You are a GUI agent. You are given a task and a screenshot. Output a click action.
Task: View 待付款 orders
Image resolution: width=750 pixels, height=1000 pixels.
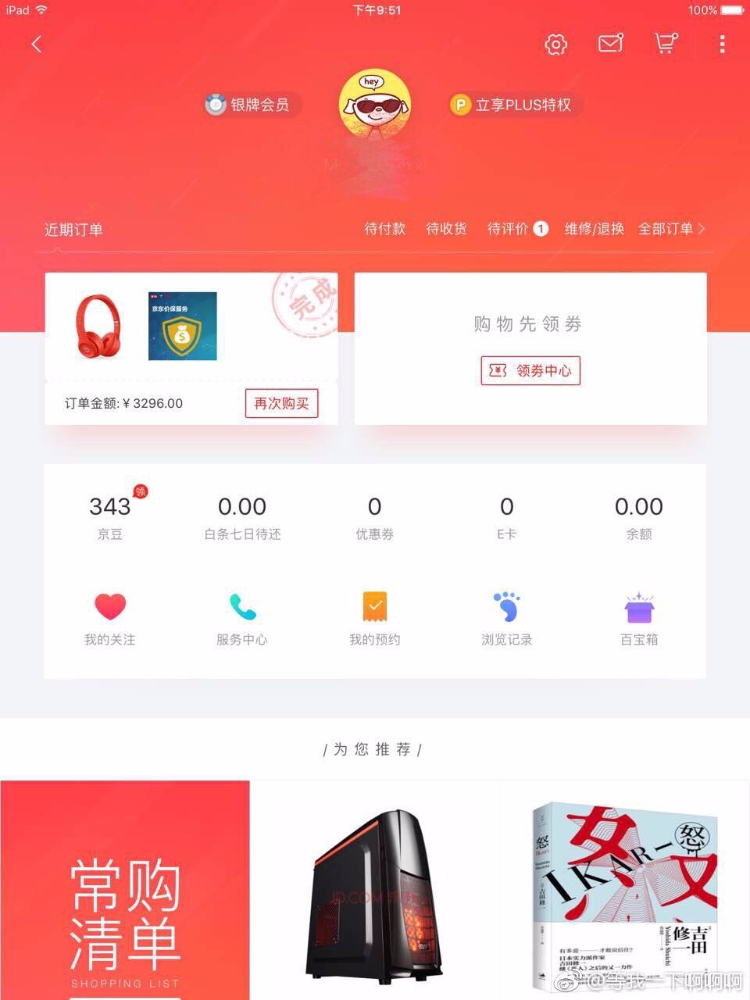pos(385,229)
